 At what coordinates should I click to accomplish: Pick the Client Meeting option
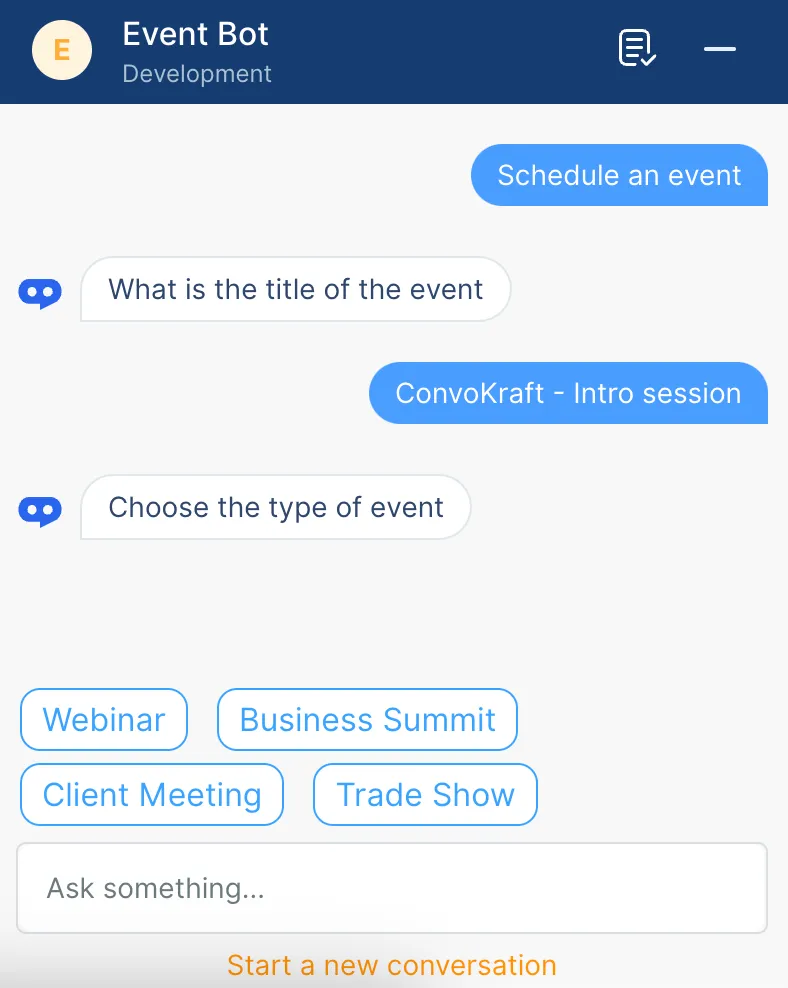152,795
